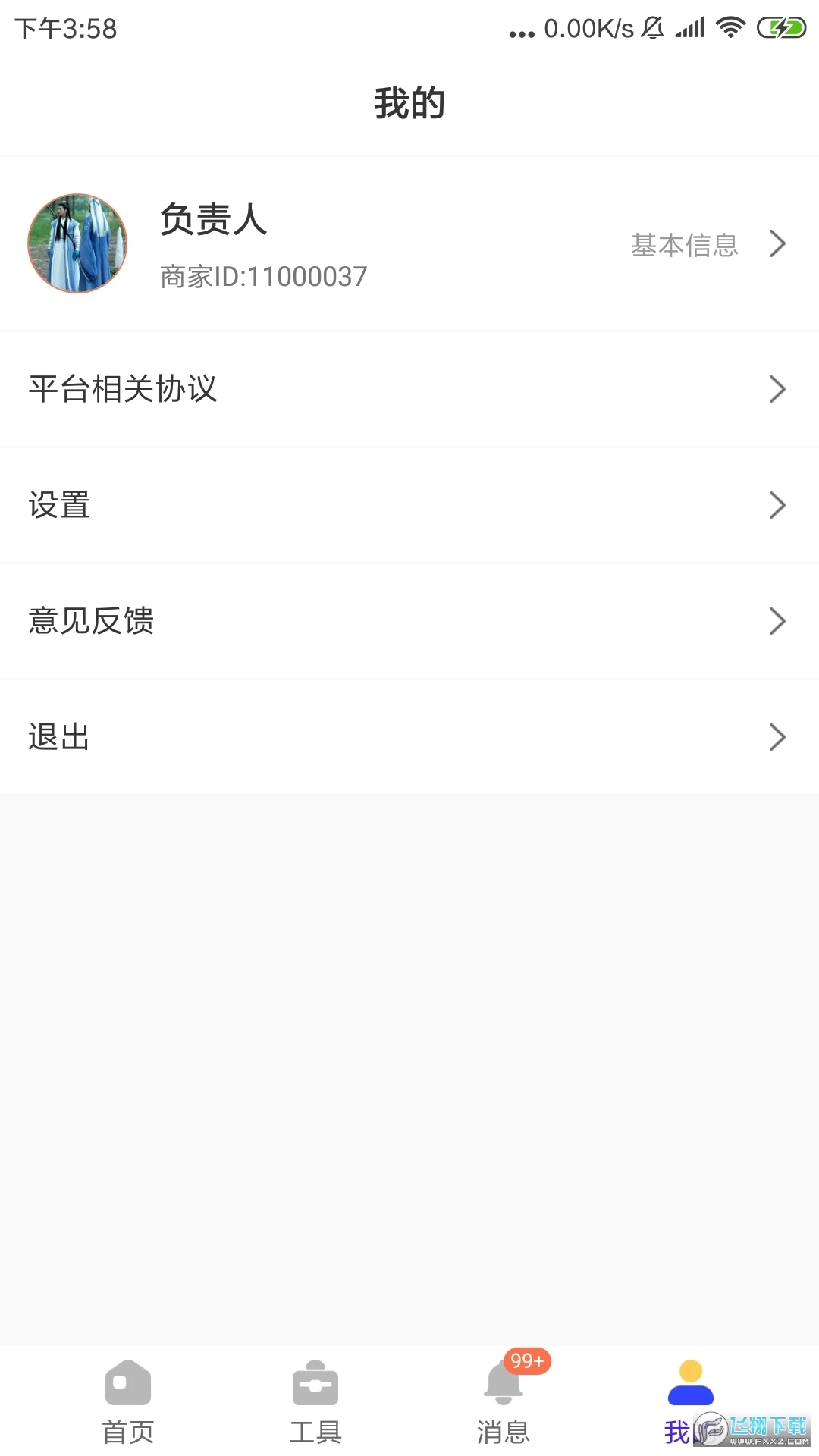Screen dimensions: 819x1456
Task: Tap the network speed 0.00K/s indicator
Action: (590, 27)
